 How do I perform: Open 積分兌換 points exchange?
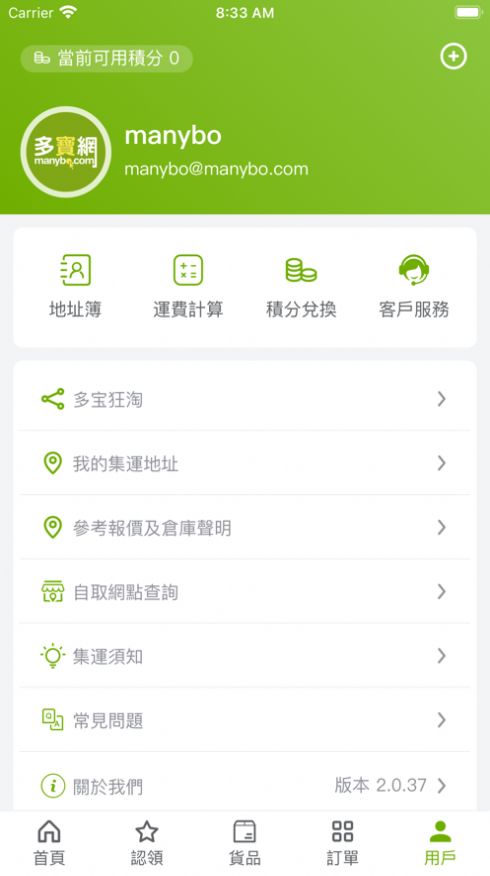click(x=301, y=286)
